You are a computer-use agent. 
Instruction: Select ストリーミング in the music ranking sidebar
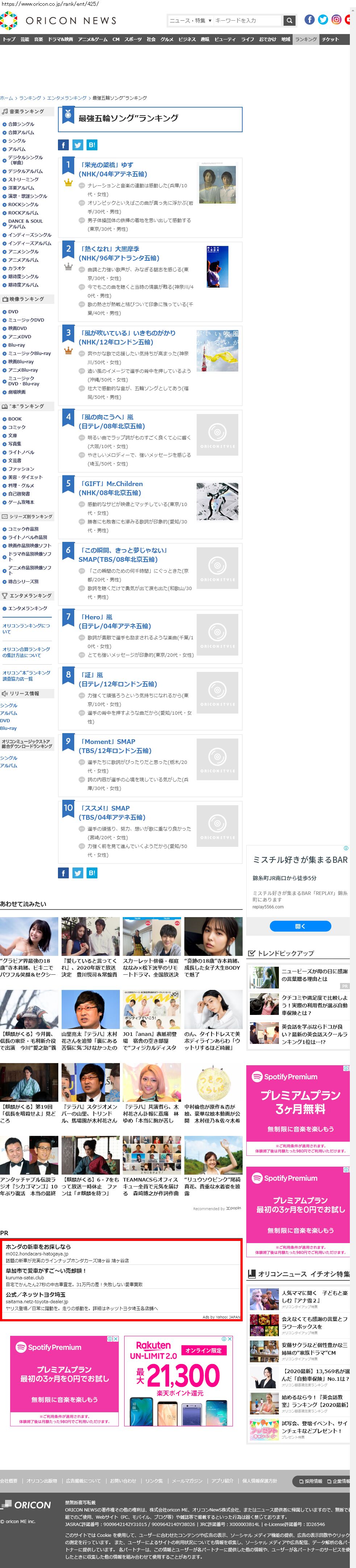(x=23, y=180)
